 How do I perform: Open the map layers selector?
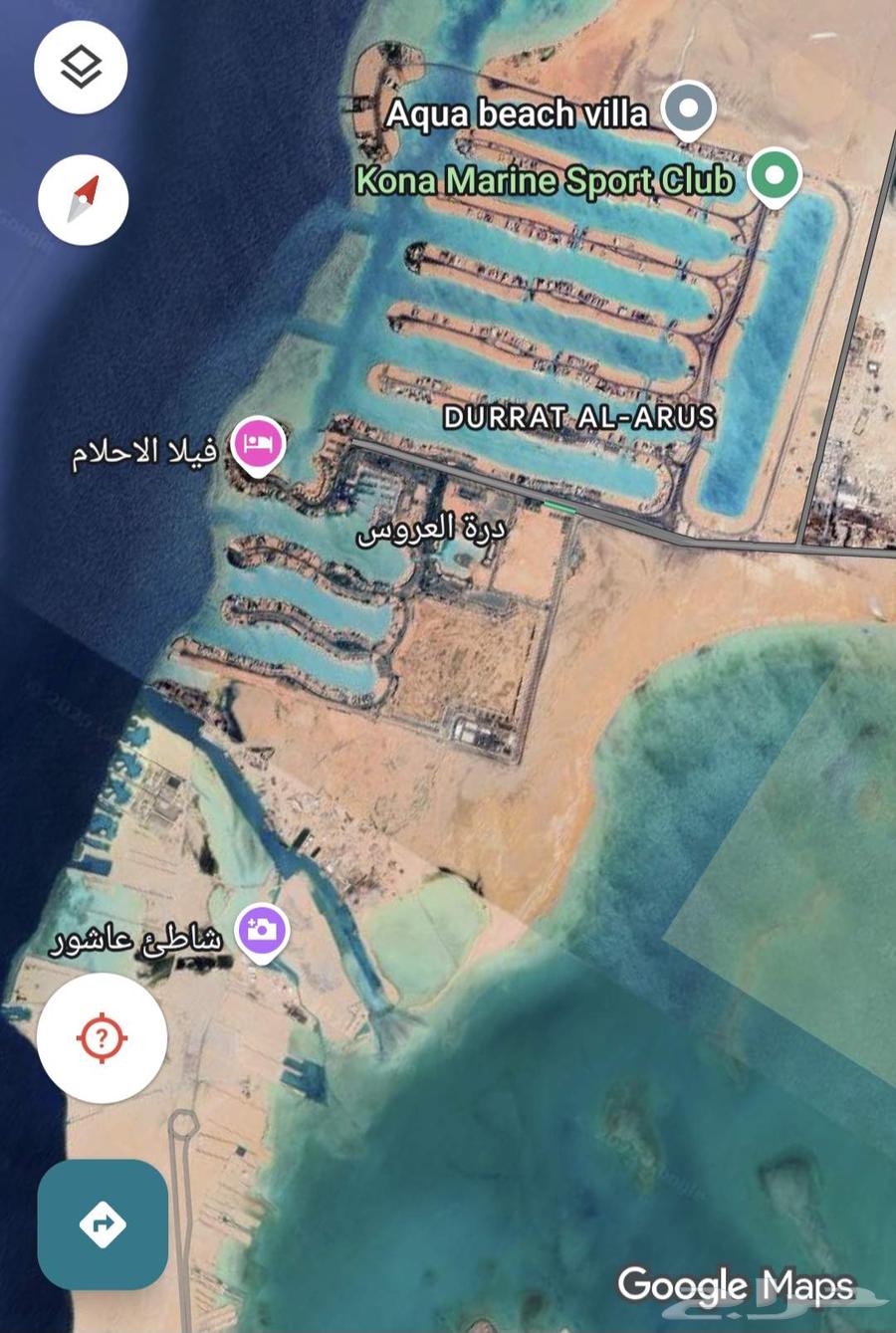(81, 68)
